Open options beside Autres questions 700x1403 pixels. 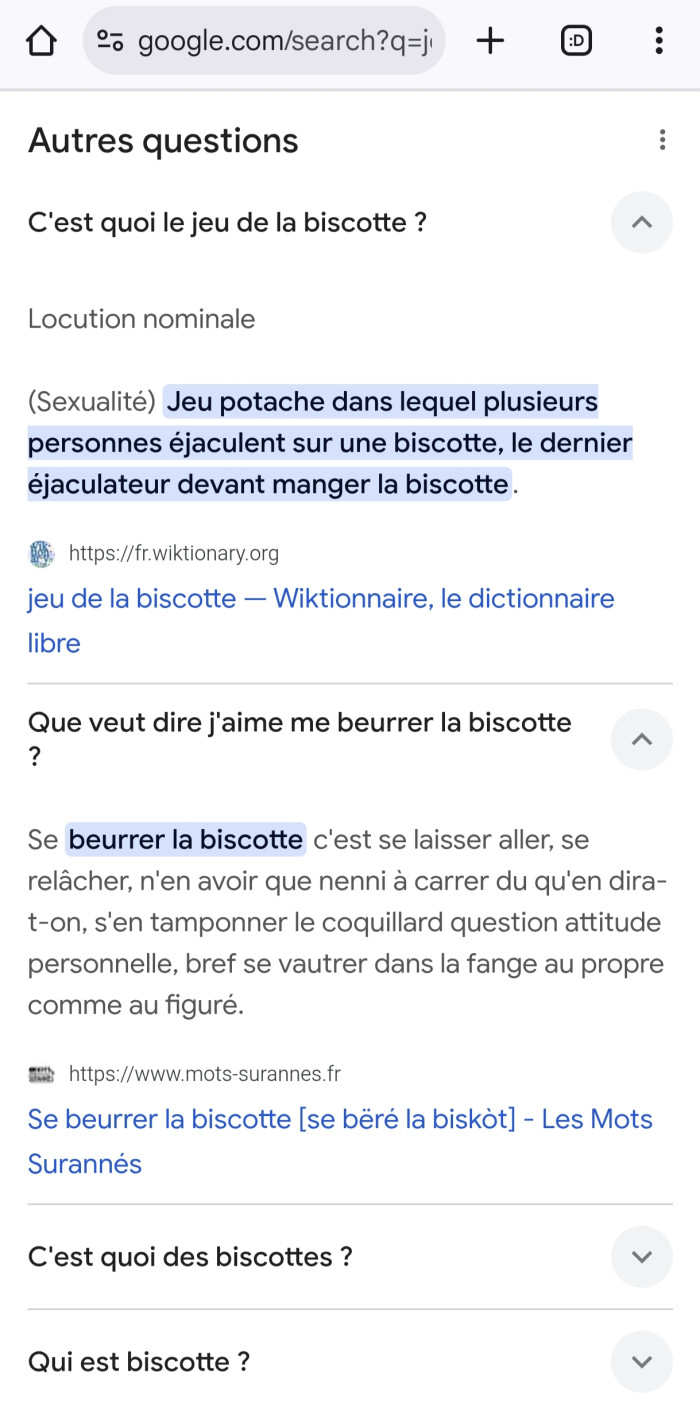tap(662, 141)
